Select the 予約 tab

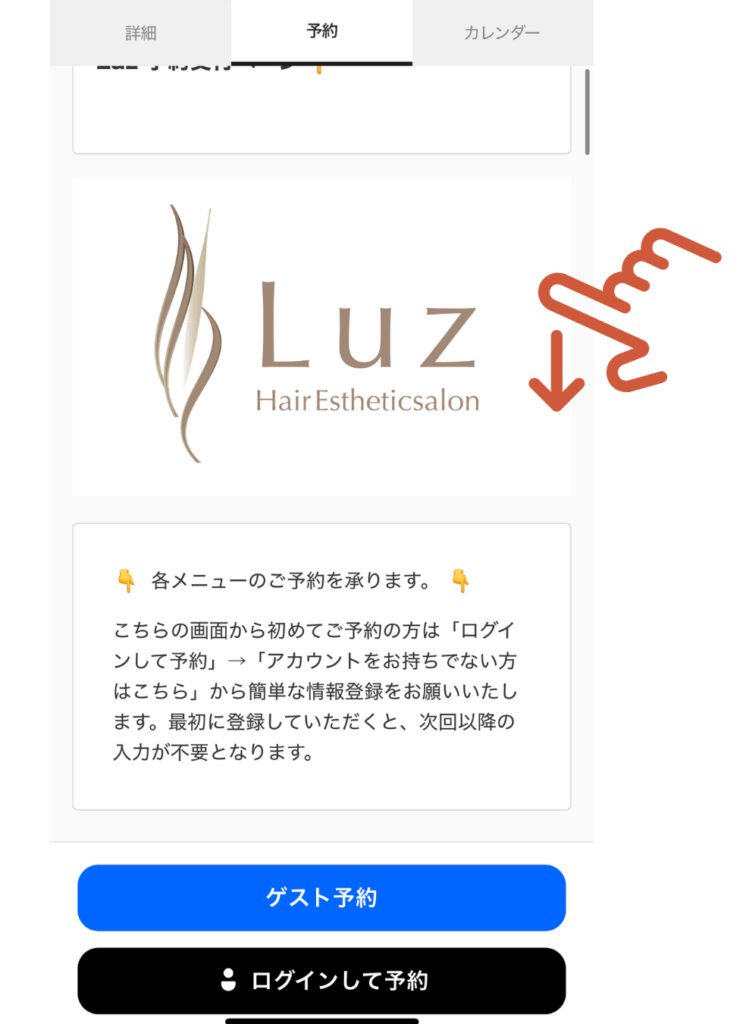[x=322, y=31]
